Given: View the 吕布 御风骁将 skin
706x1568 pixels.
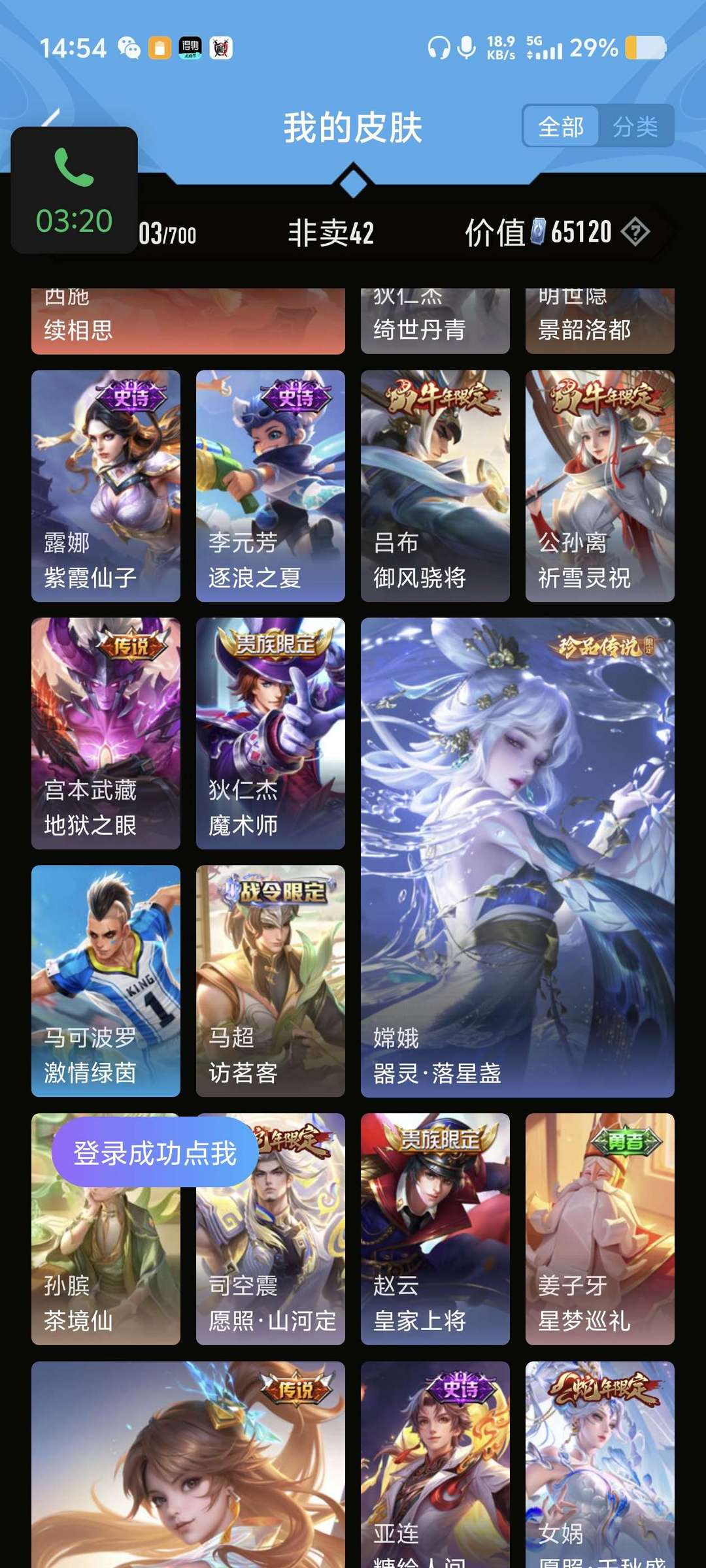Looking at the screenshot, I should click(435, 485).
